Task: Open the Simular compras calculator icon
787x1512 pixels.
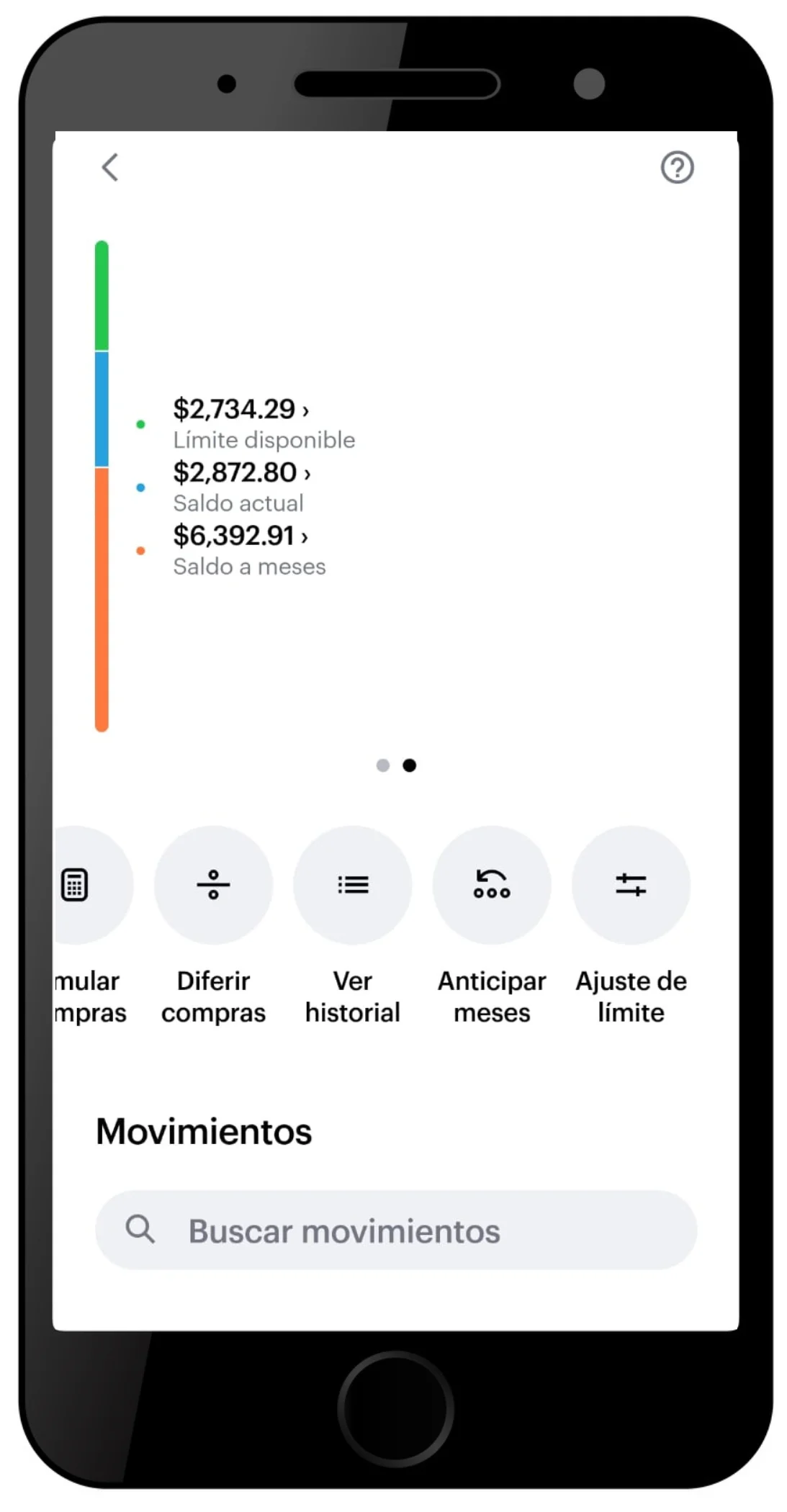Action: pyautogui.click(x=76, y=884)
